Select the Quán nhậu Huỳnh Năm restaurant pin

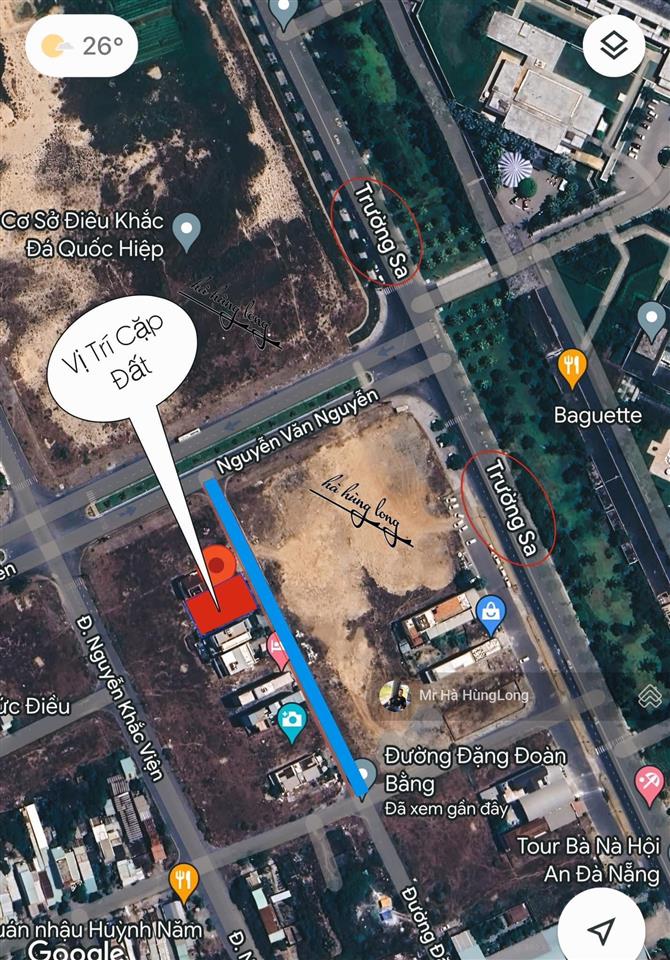point(183,881)
